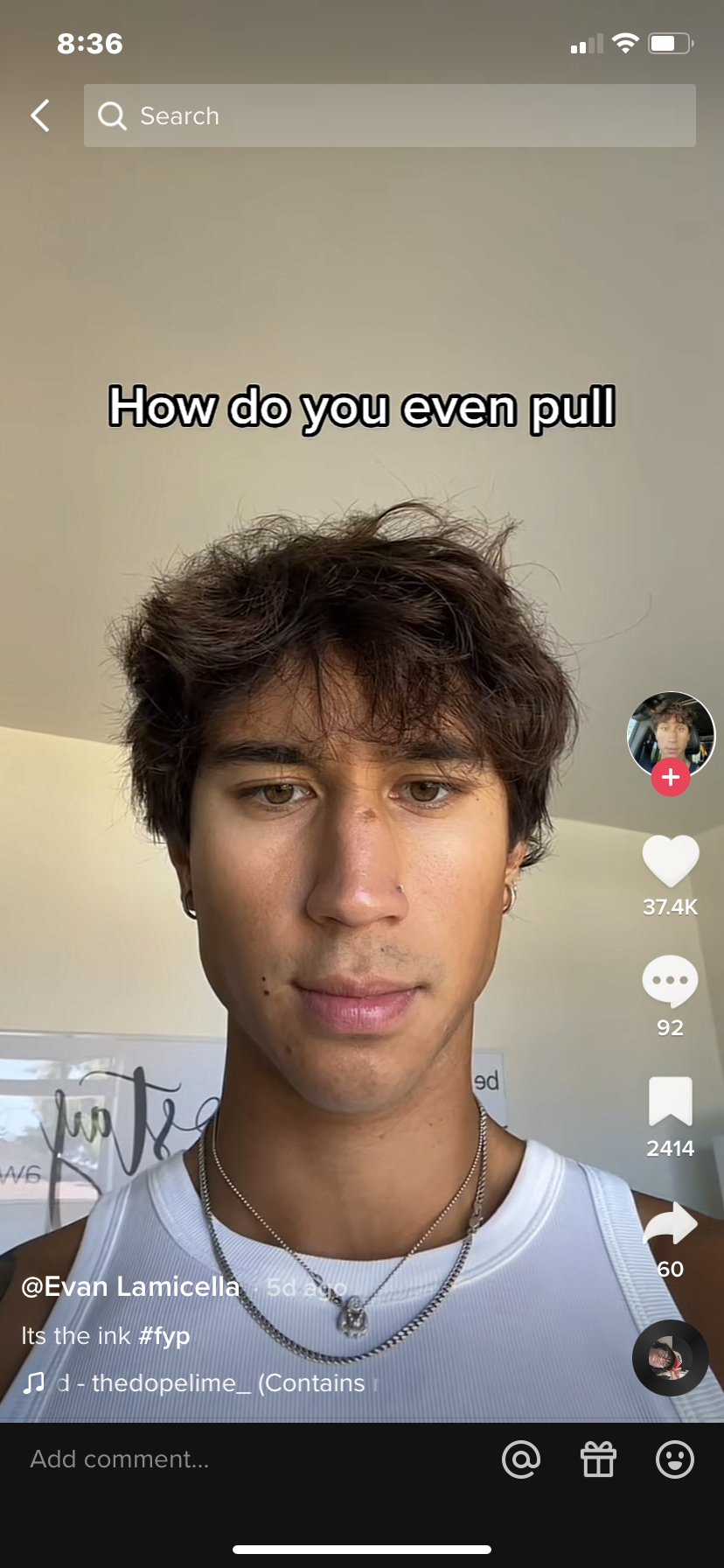
Task: Open the spinning sound disc
Action: pos(671,1358)
